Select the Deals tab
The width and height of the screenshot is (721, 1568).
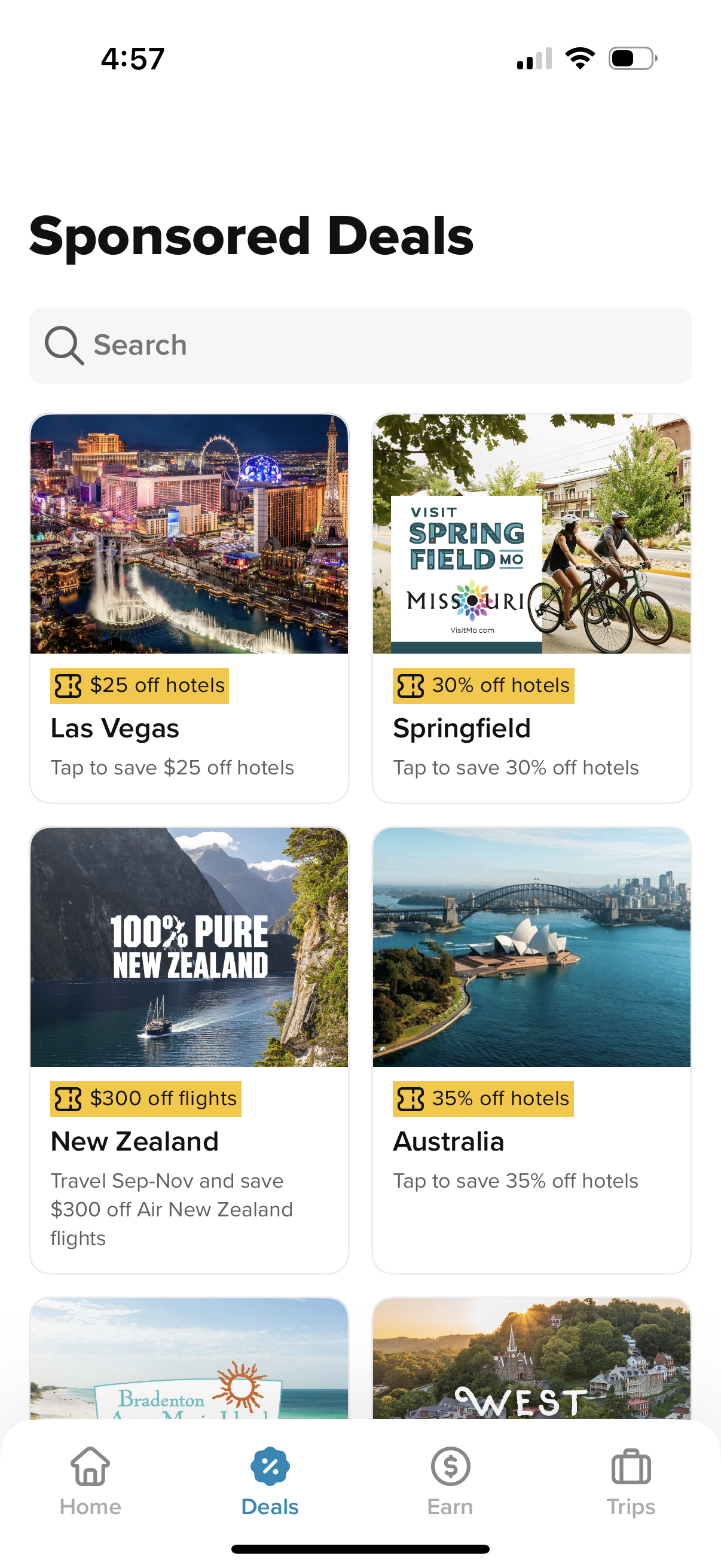(x=270, y=1480)
